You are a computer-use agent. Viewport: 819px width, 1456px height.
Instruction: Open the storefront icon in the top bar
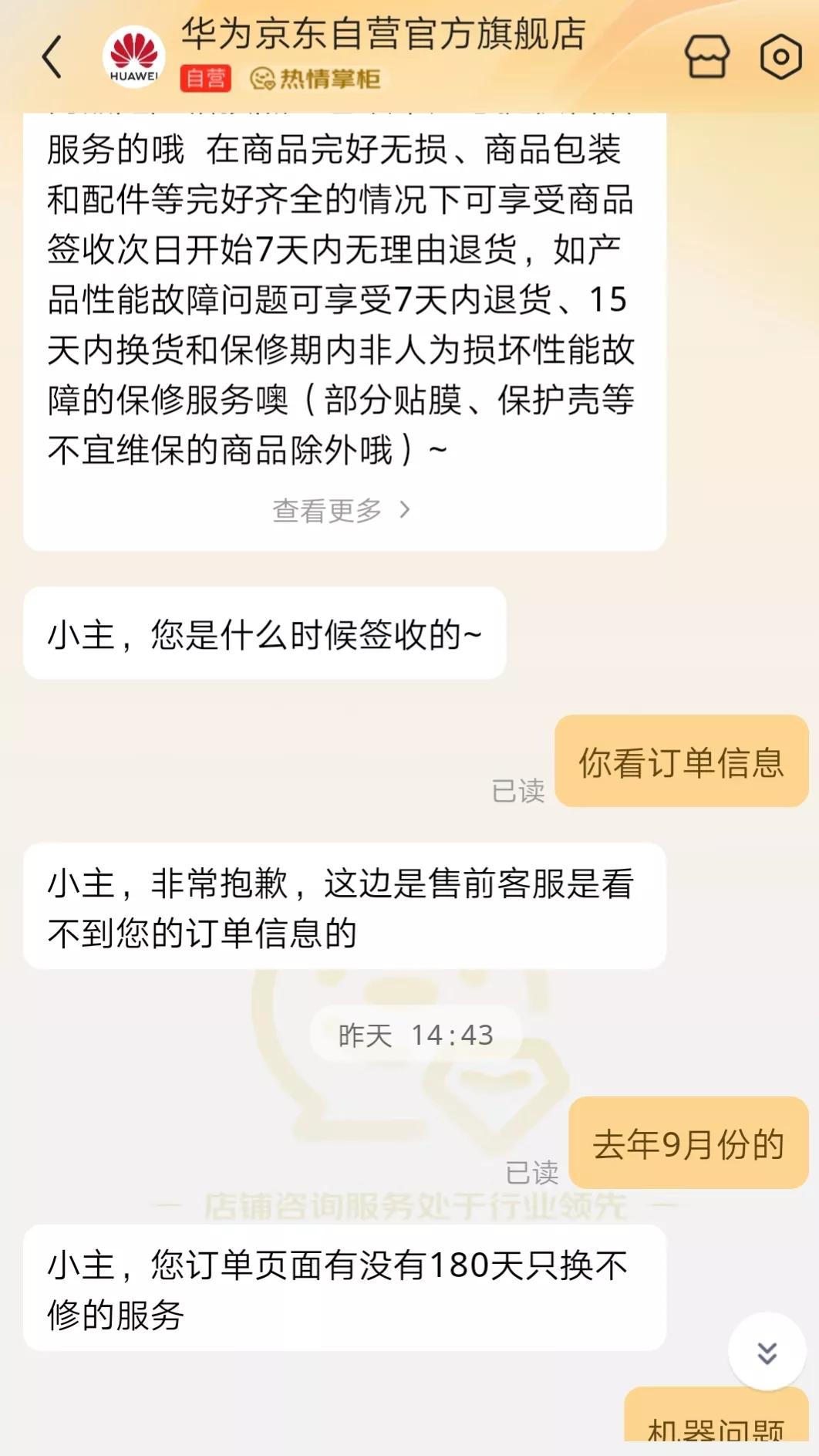tap(709, 56)
